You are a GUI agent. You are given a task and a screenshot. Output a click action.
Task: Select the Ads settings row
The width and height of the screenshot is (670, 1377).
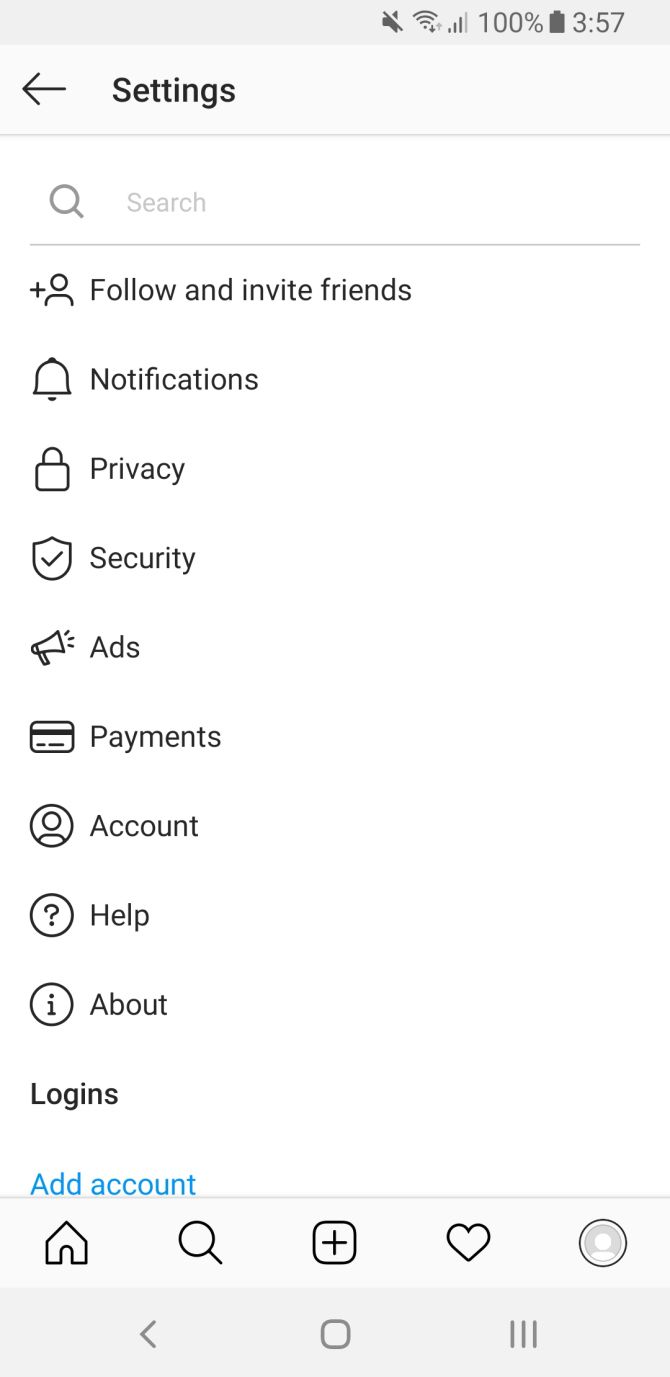114,648
